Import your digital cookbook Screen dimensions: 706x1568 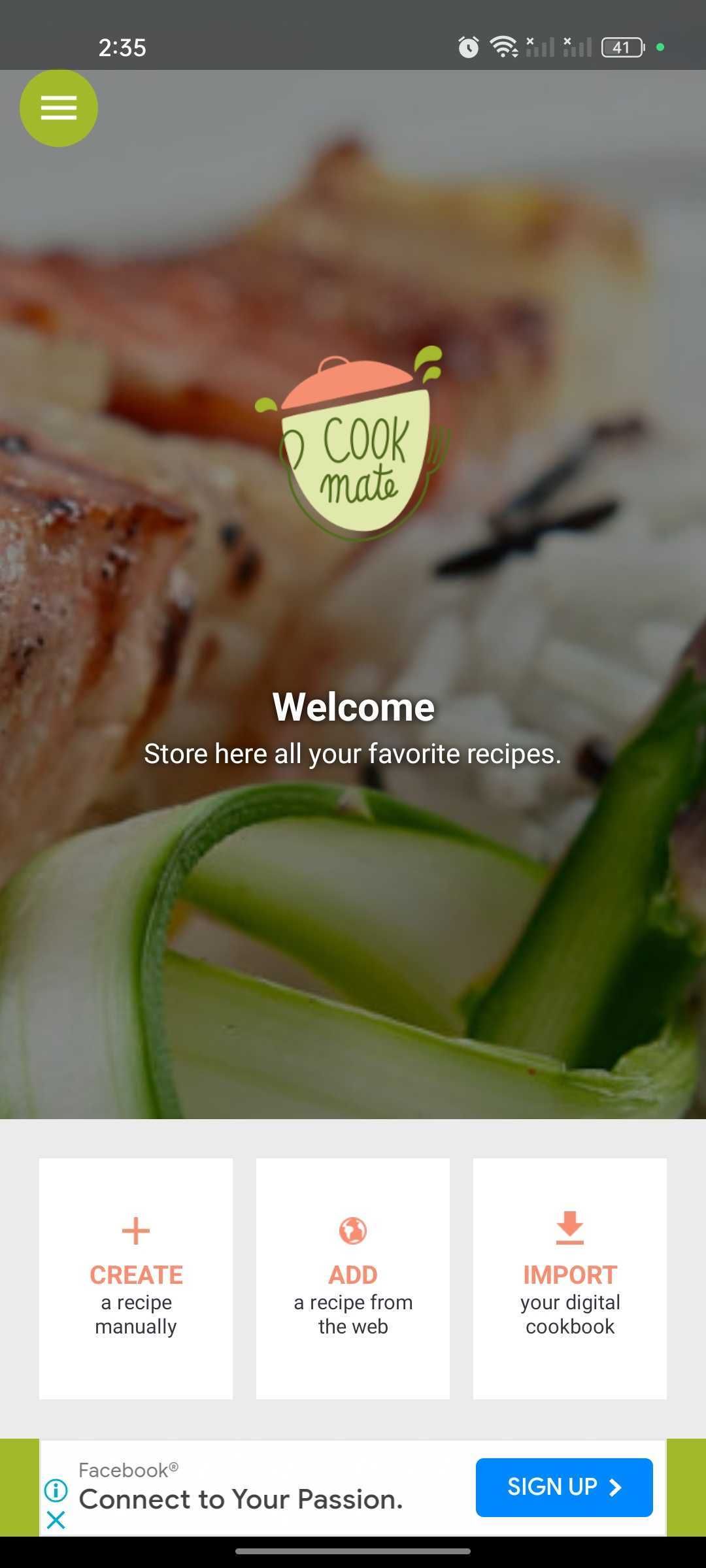(569, 1278)
